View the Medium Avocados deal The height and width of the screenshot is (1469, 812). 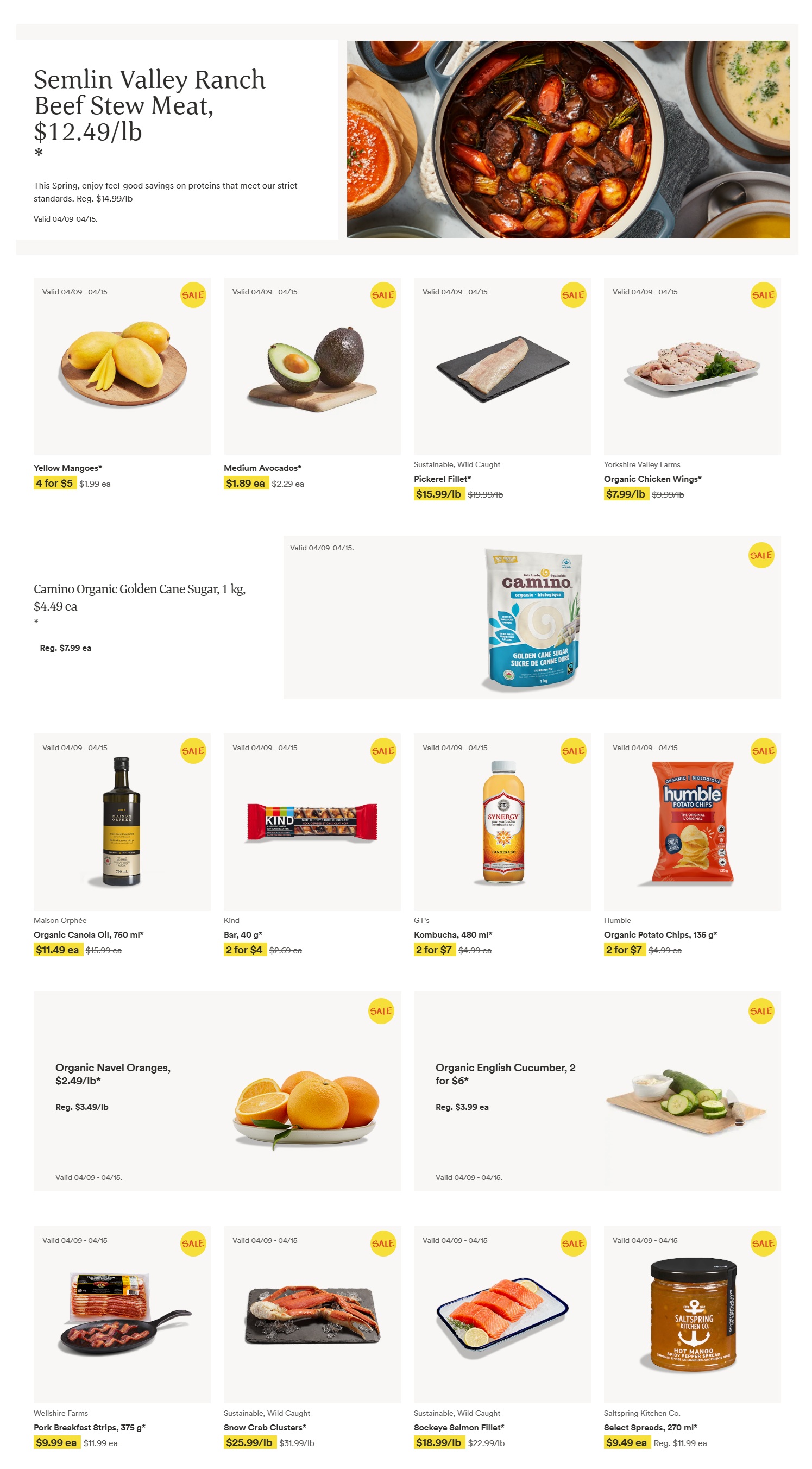coord(312,383)
